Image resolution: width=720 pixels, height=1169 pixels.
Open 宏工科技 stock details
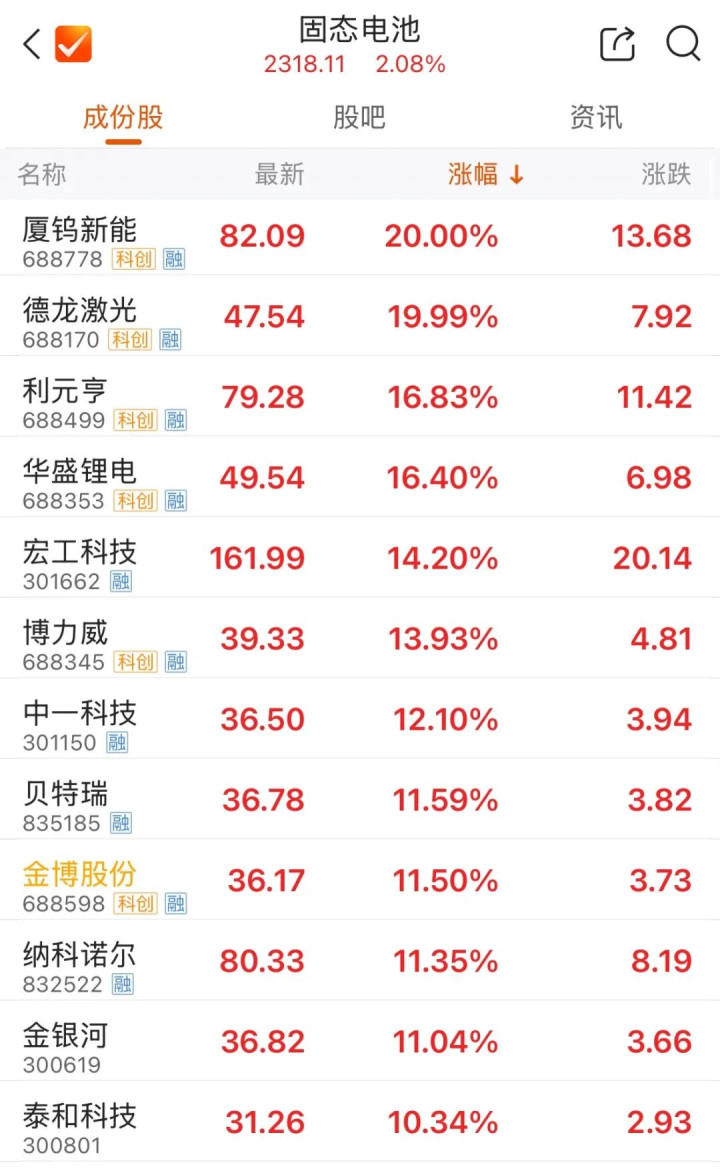pyautogui.click(x=80, y=559)
